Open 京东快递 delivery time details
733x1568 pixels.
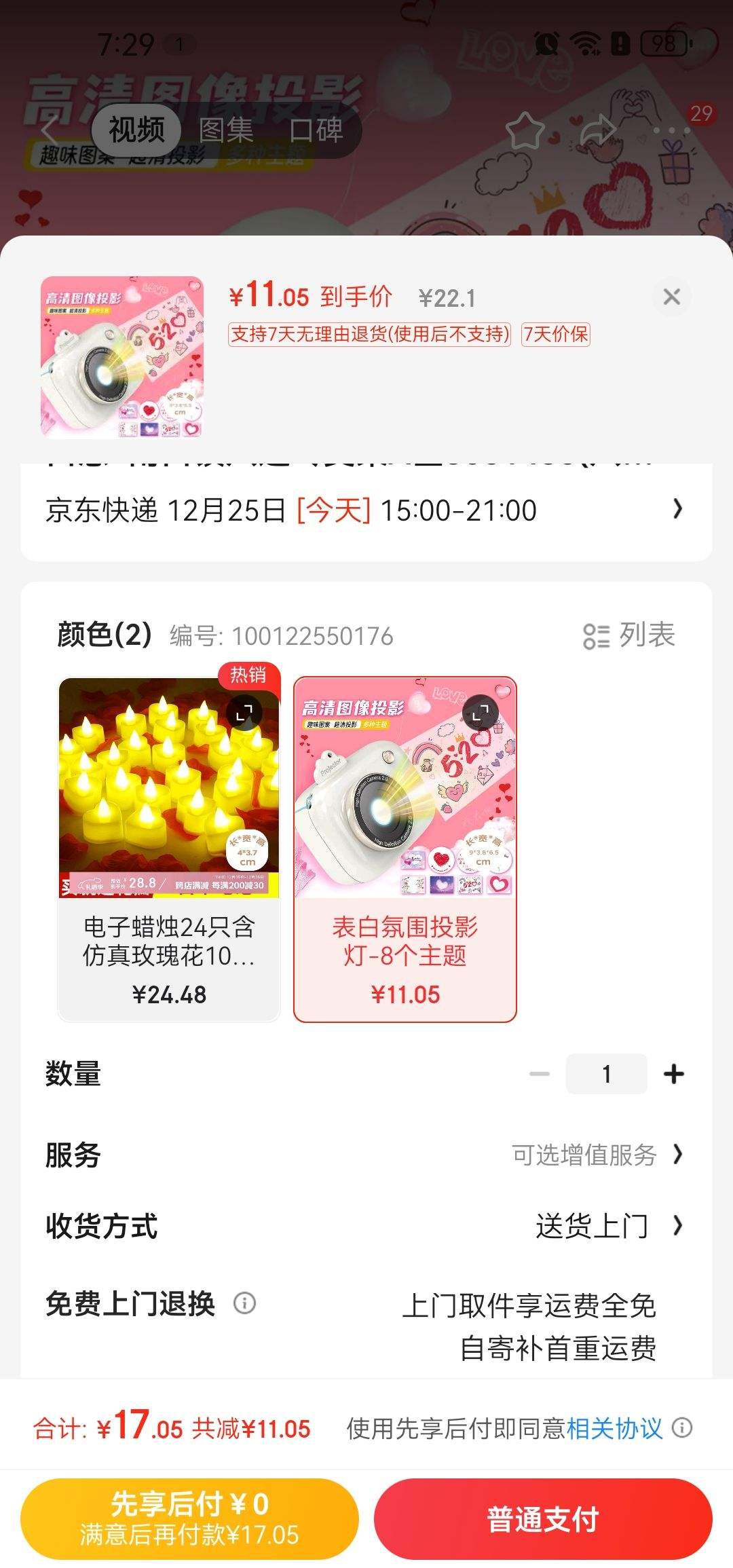click(x=366, y=510)
